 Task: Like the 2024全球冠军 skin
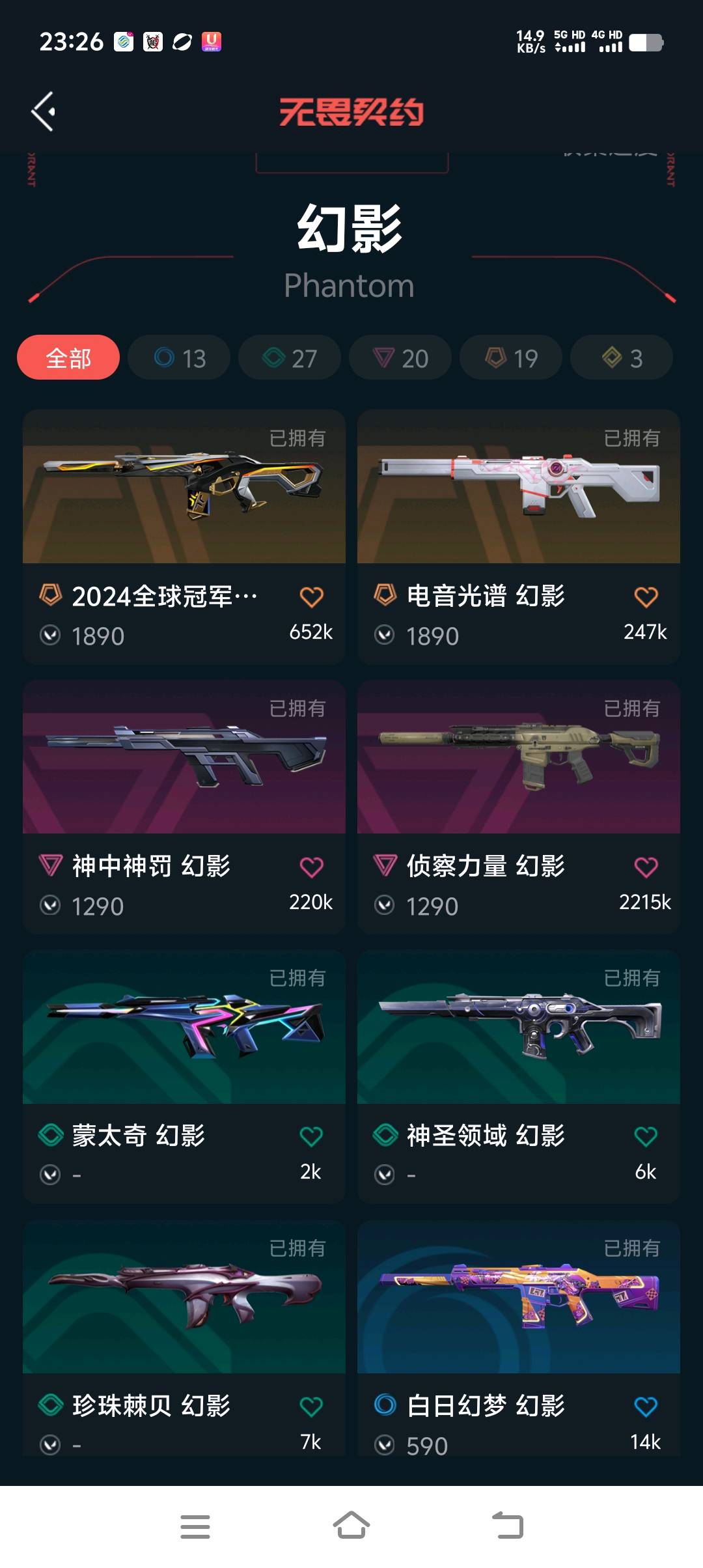[x=311, y=597]
